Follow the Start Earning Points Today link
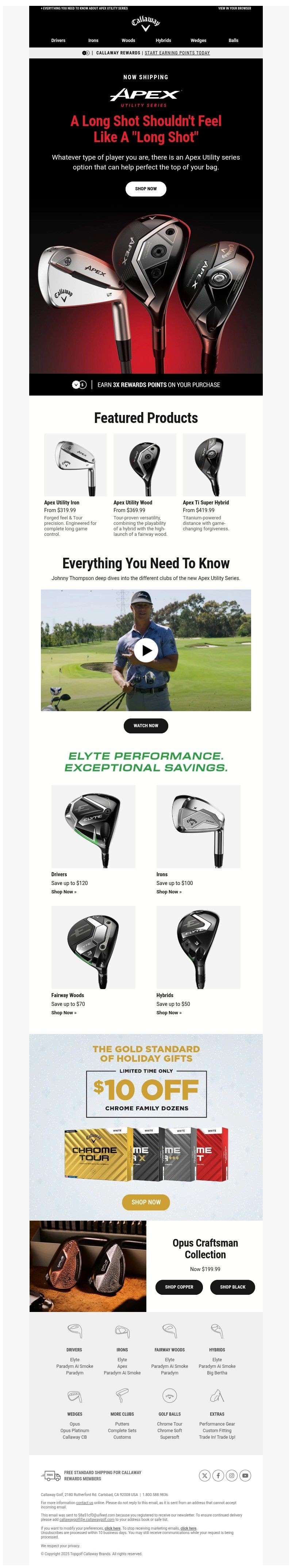The image size is (292, 1568). (x=177, y=53)
